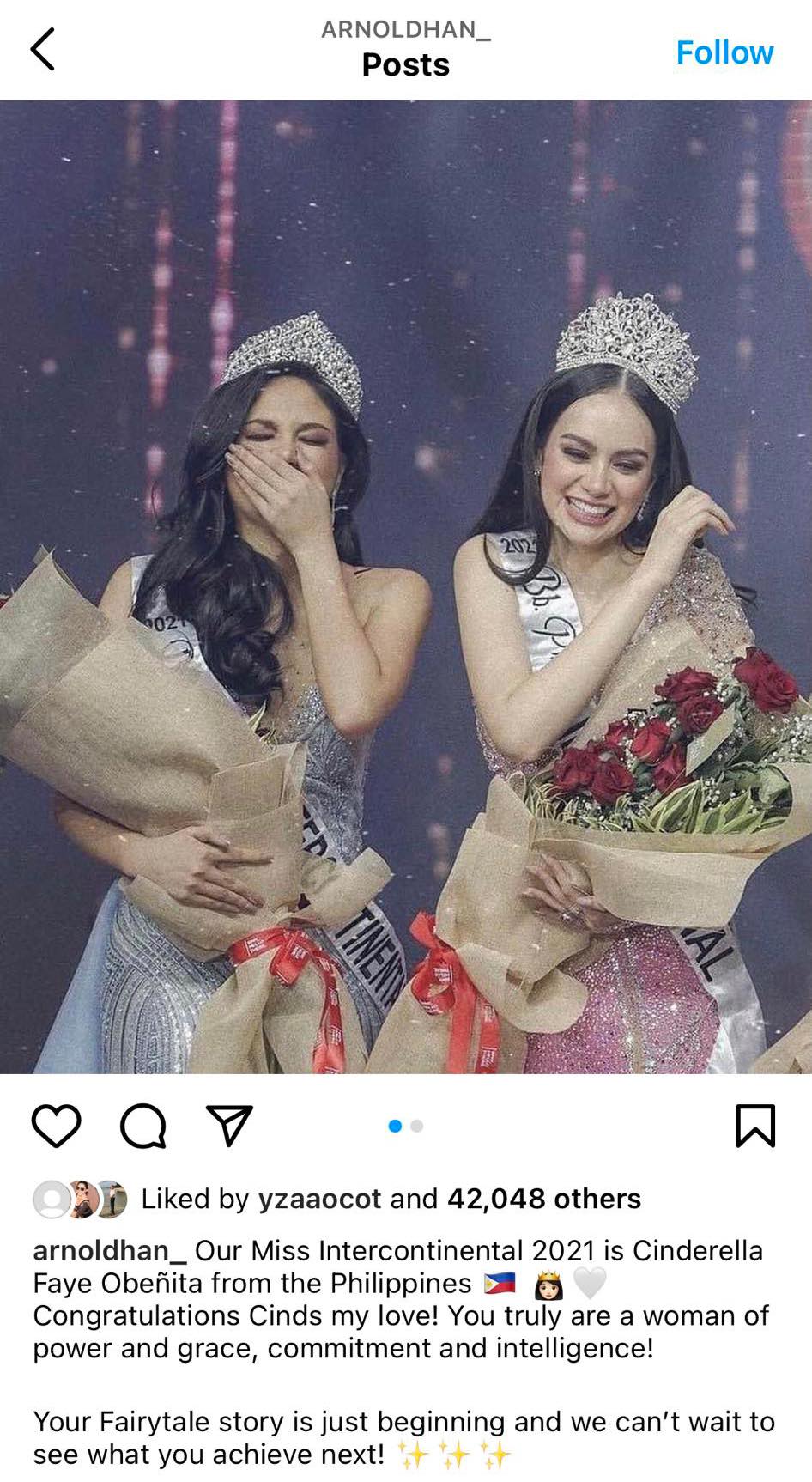Follow the arnoldhan_ account

pyautogui.click(x=724, y=52)
